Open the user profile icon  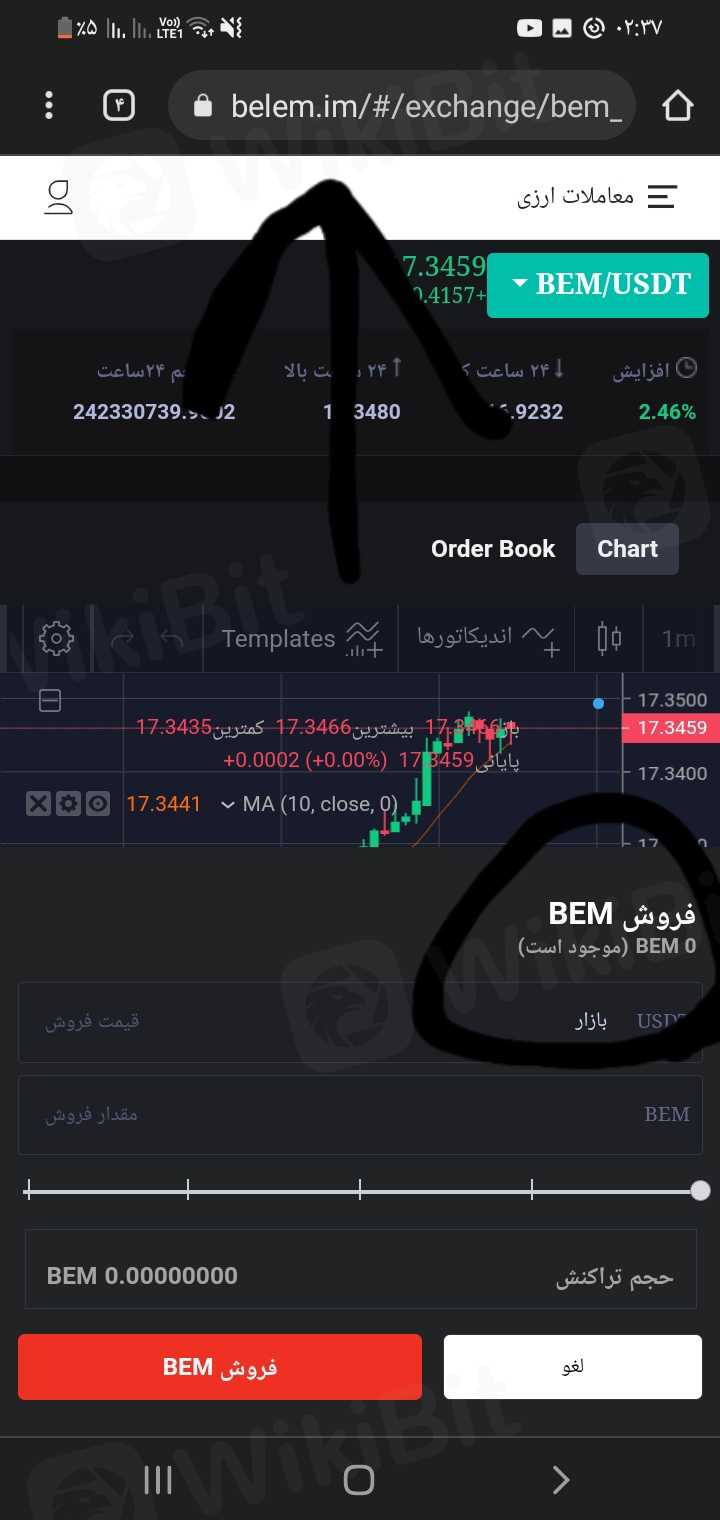click(x=59, y=197)
